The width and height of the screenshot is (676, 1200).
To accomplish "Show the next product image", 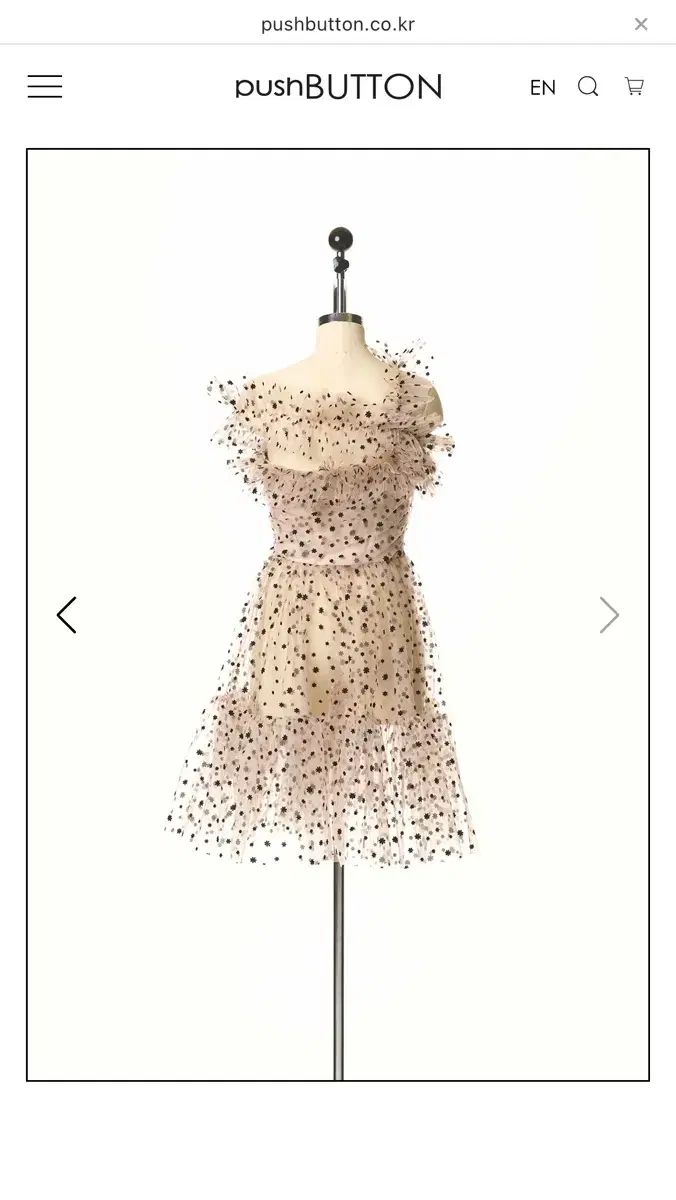I will (x=609, y=615).
